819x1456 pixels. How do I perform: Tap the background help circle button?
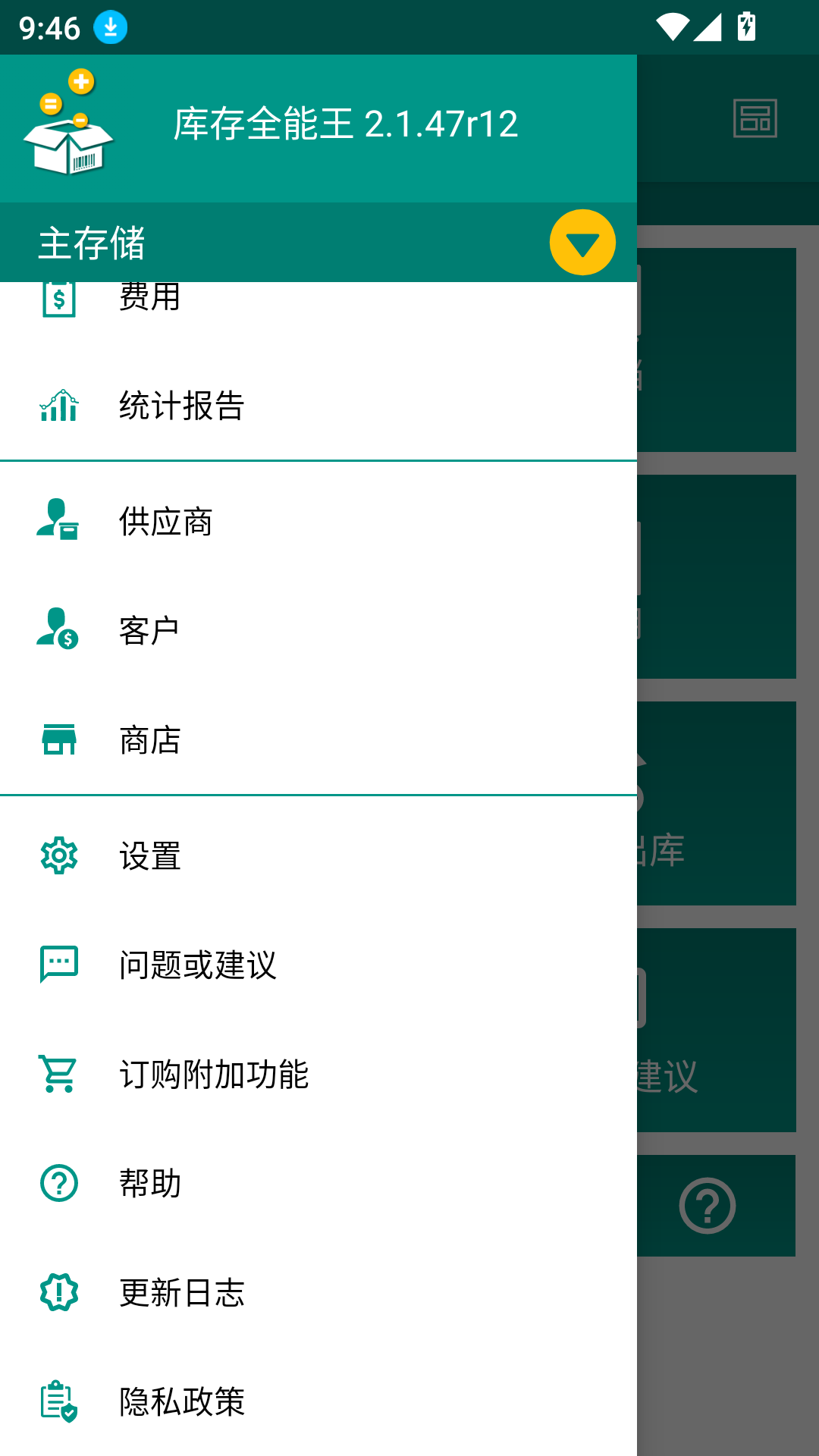[x=707, y=1207]
